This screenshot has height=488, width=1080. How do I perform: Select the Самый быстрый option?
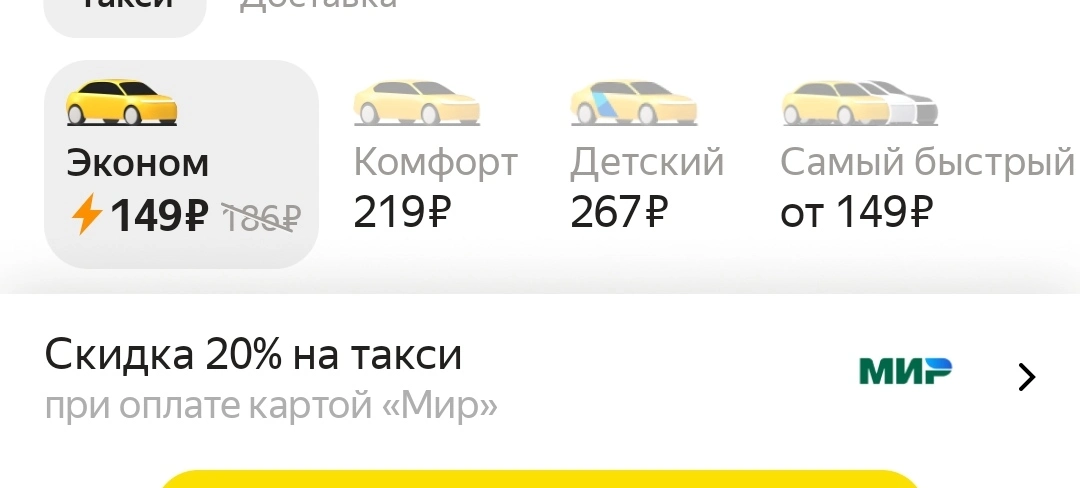926,156
